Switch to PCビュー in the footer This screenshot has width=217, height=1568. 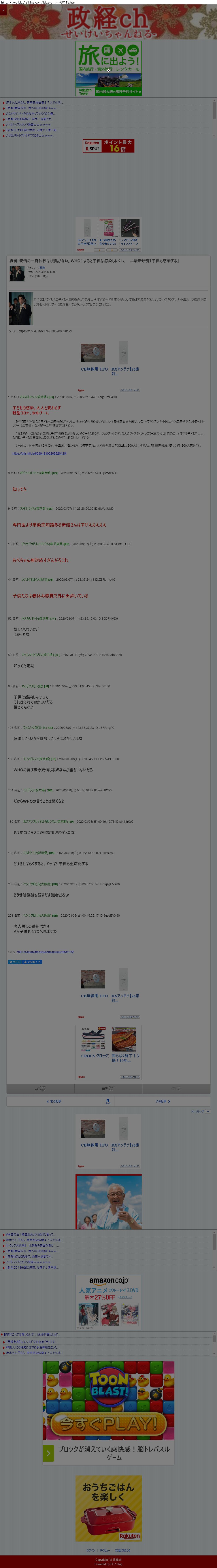point(106,1550)
